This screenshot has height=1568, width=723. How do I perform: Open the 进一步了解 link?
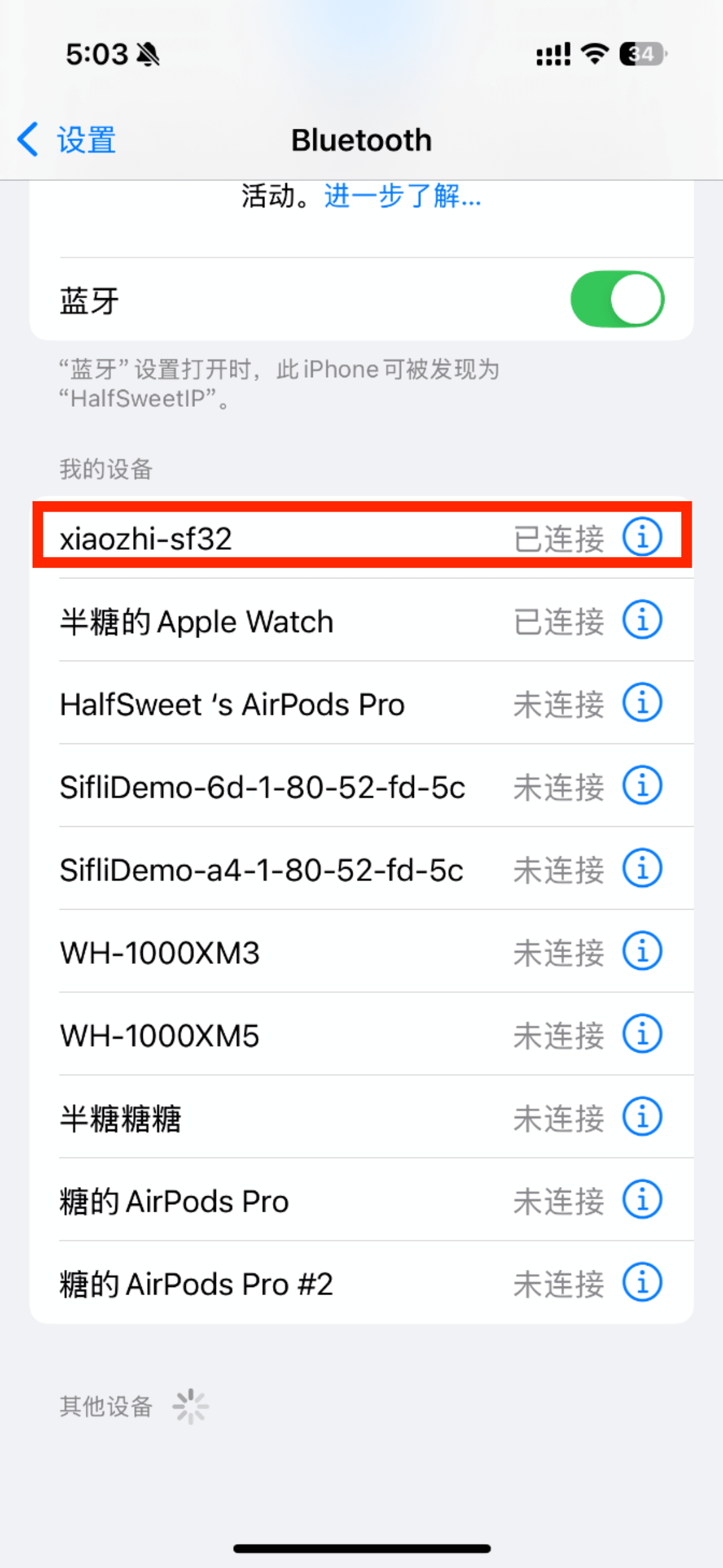[x=402, y=196]
